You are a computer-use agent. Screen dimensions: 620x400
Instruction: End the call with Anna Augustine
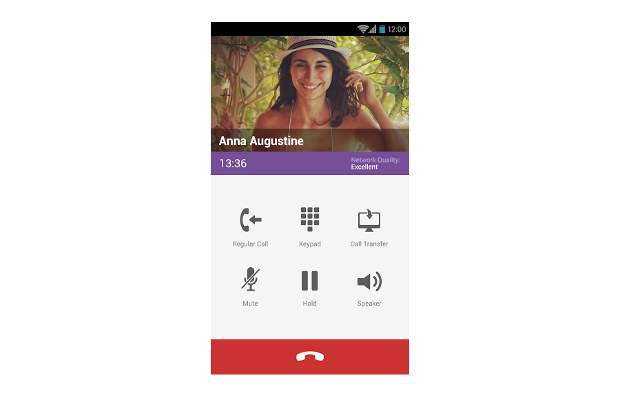pos(310,357)
